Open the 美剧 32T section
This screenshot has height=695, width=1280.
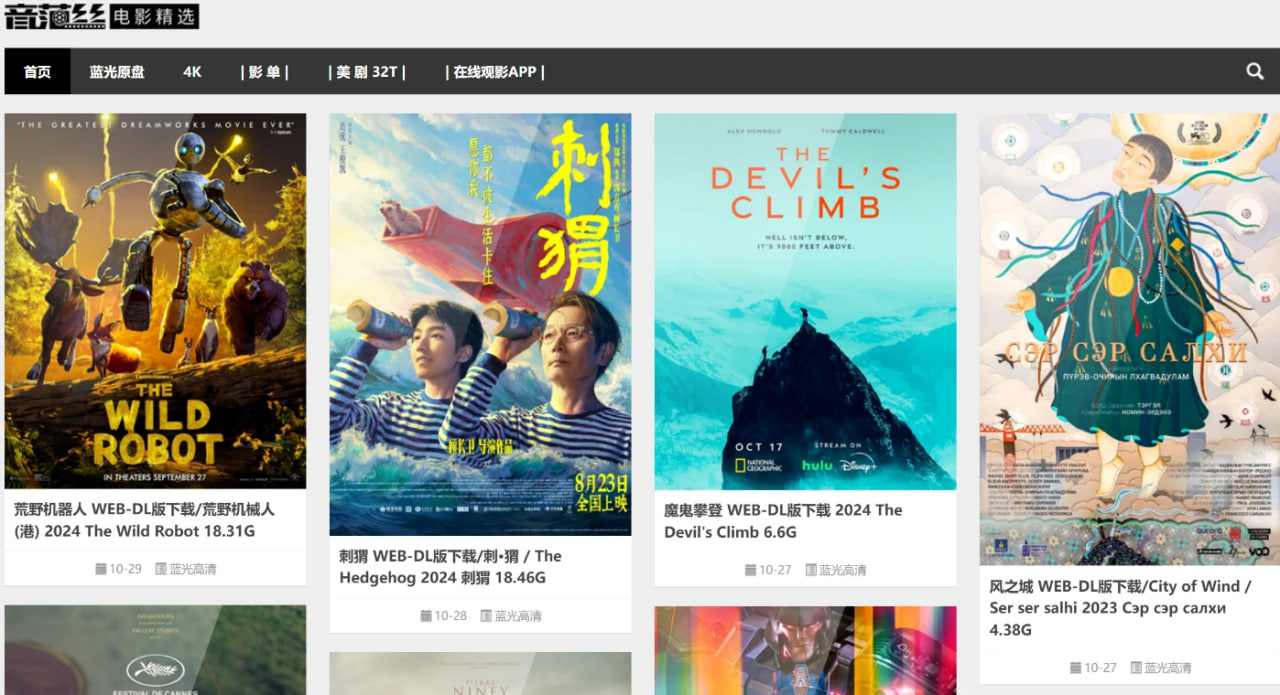[x=367, y=72]
